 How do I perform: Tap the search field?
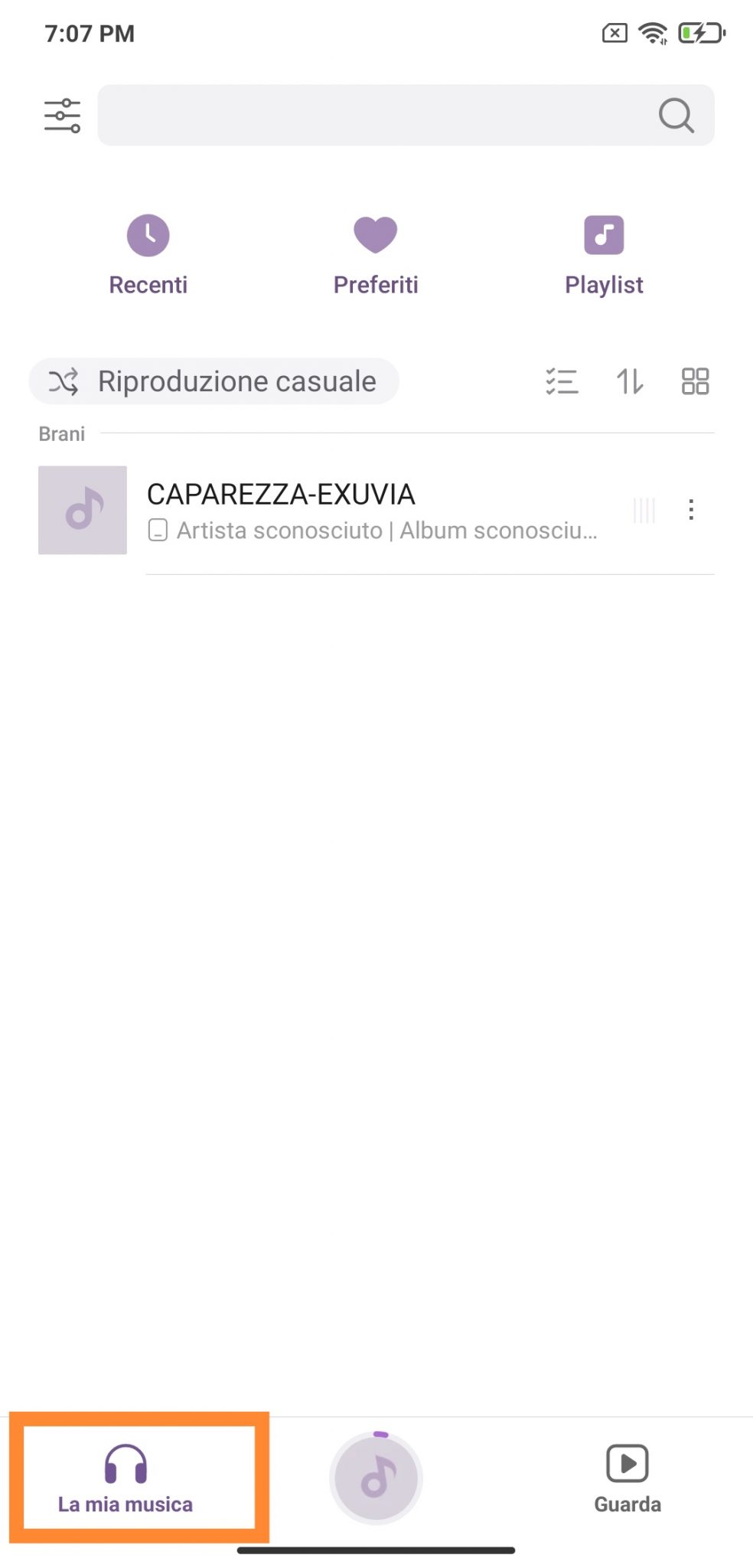pyautogui.click(x=375, y=116)
